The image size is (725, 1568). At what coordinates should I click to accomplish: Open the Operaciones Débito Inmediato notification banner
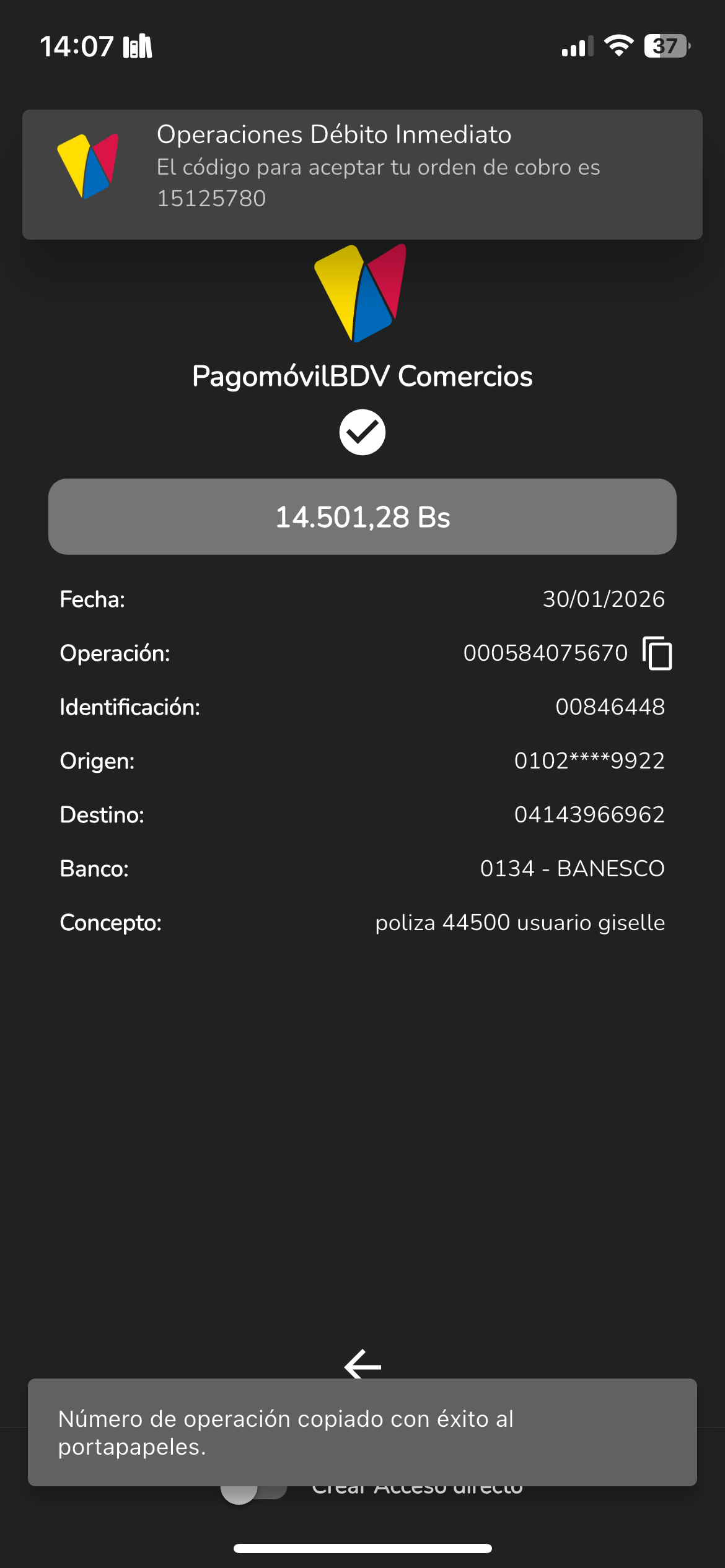click(x=362, y=174)
